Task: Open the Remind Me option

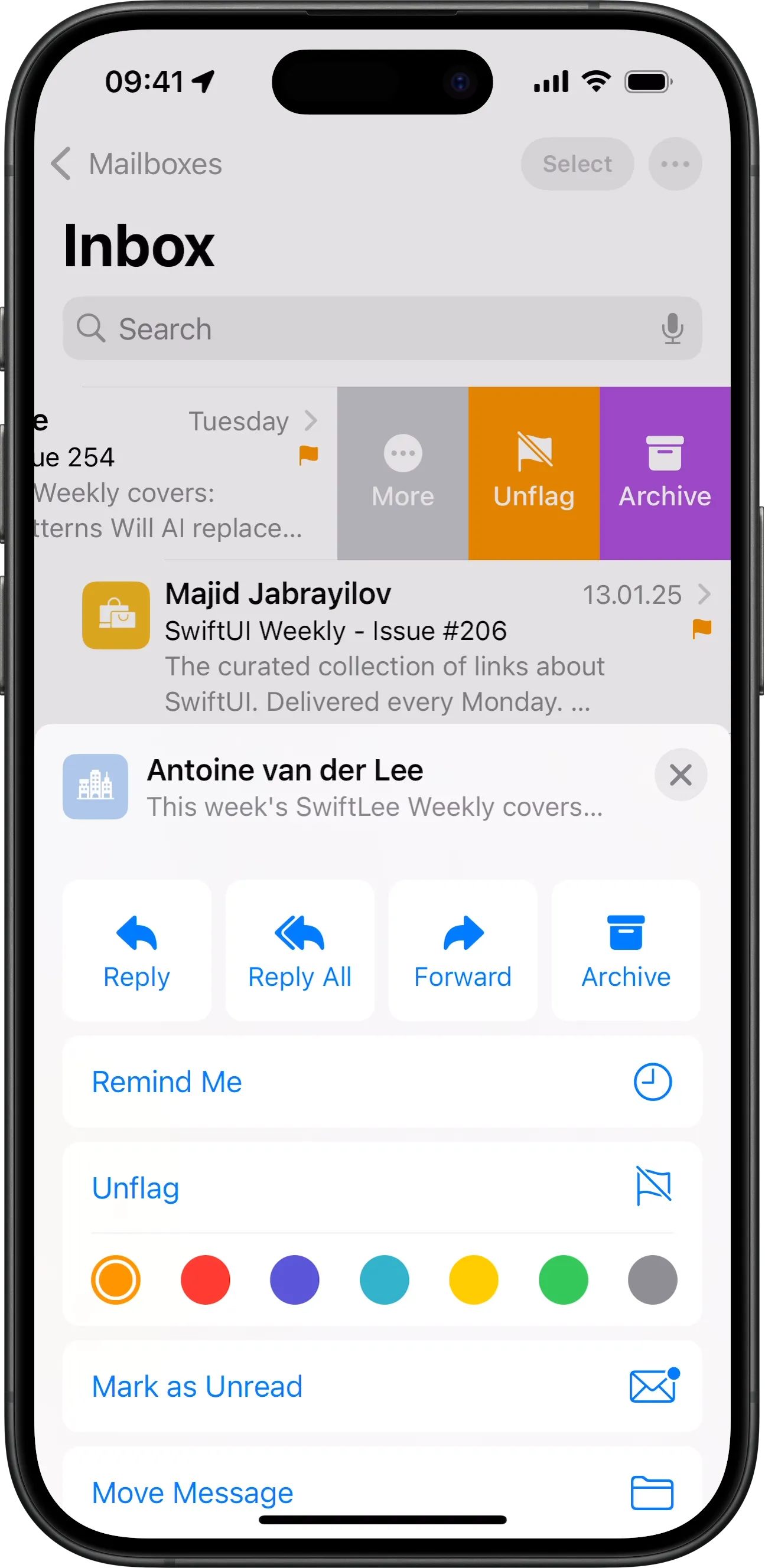Action: (x=382, y=1082)
